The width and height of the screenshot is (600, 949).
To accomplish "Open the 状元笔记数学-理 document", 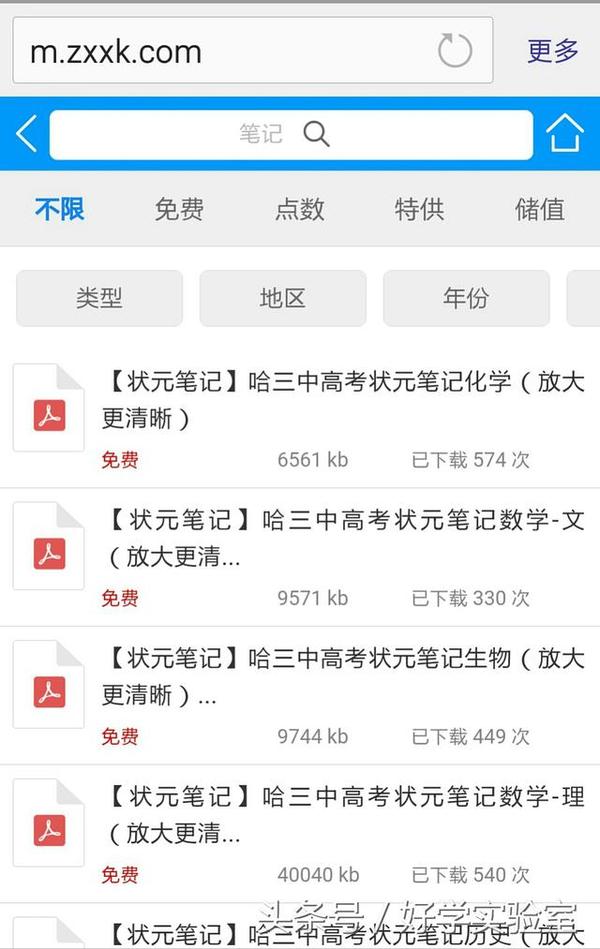I will [x=340, y=814].
